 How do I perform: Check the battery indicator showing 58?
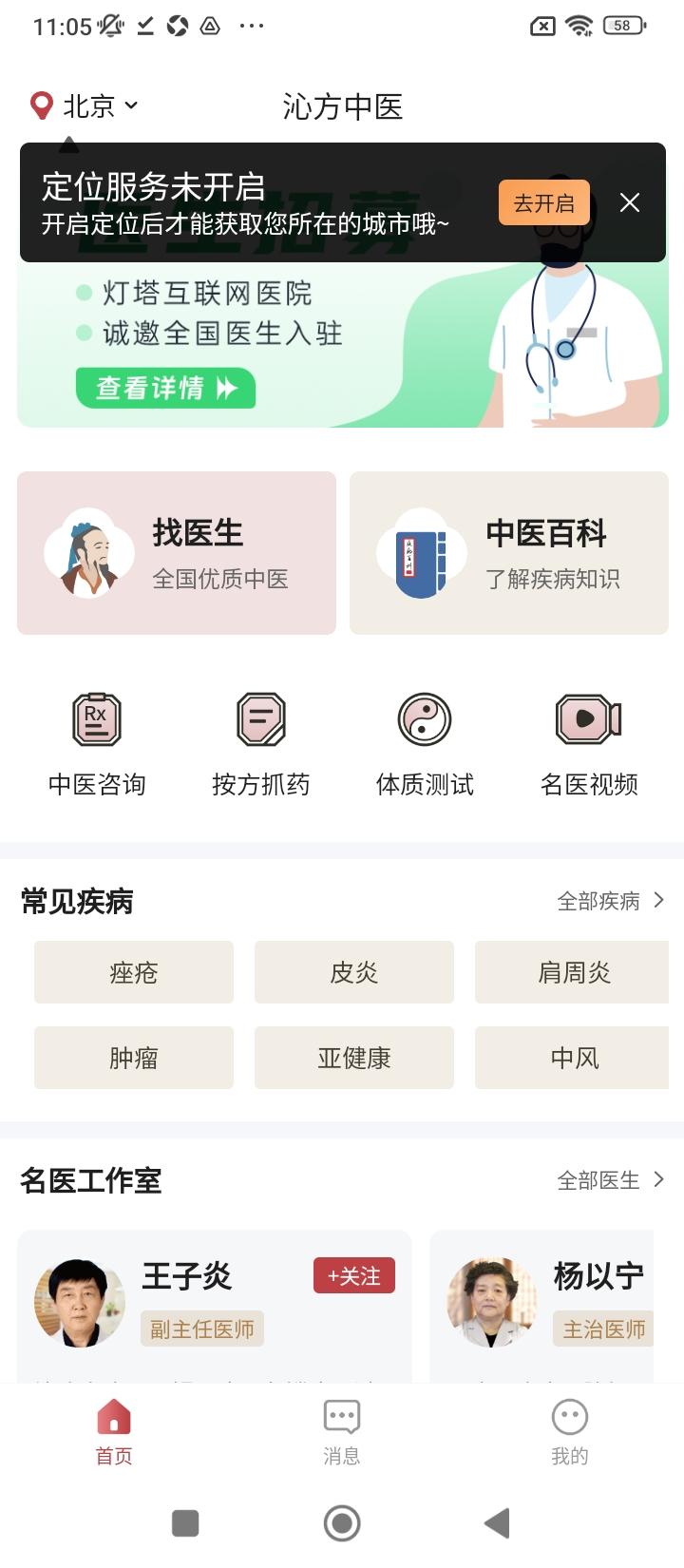pos(622,26)
